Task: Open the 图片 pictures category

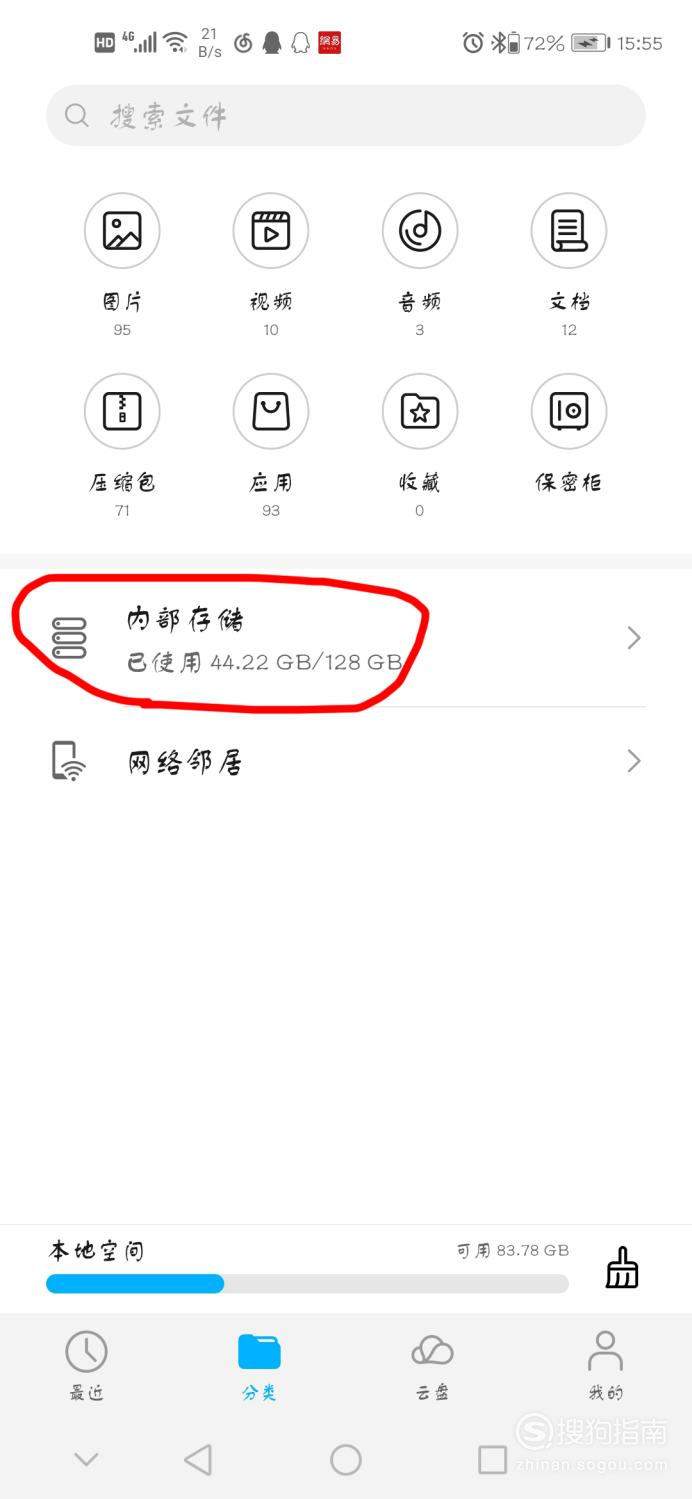Action: [122, 232]
